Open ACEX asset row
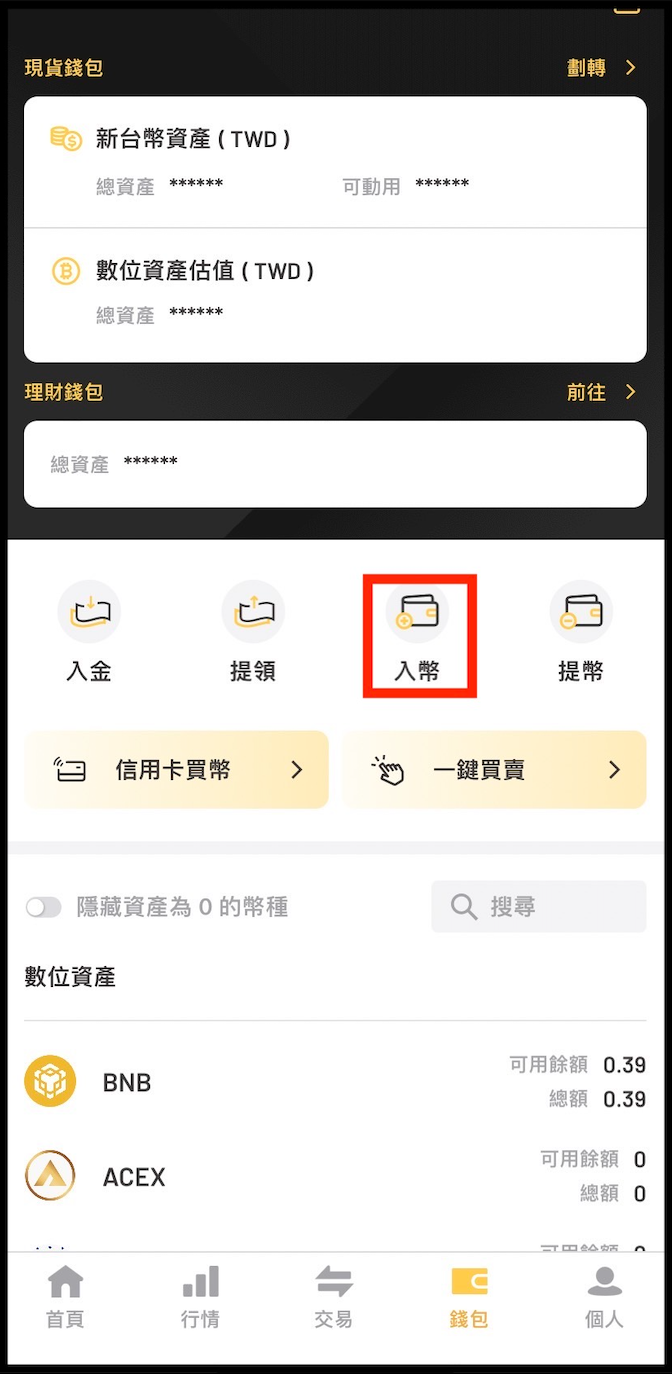This screenshot has width=672, height=1374. pyautogui.click(x=335, y=1176)
